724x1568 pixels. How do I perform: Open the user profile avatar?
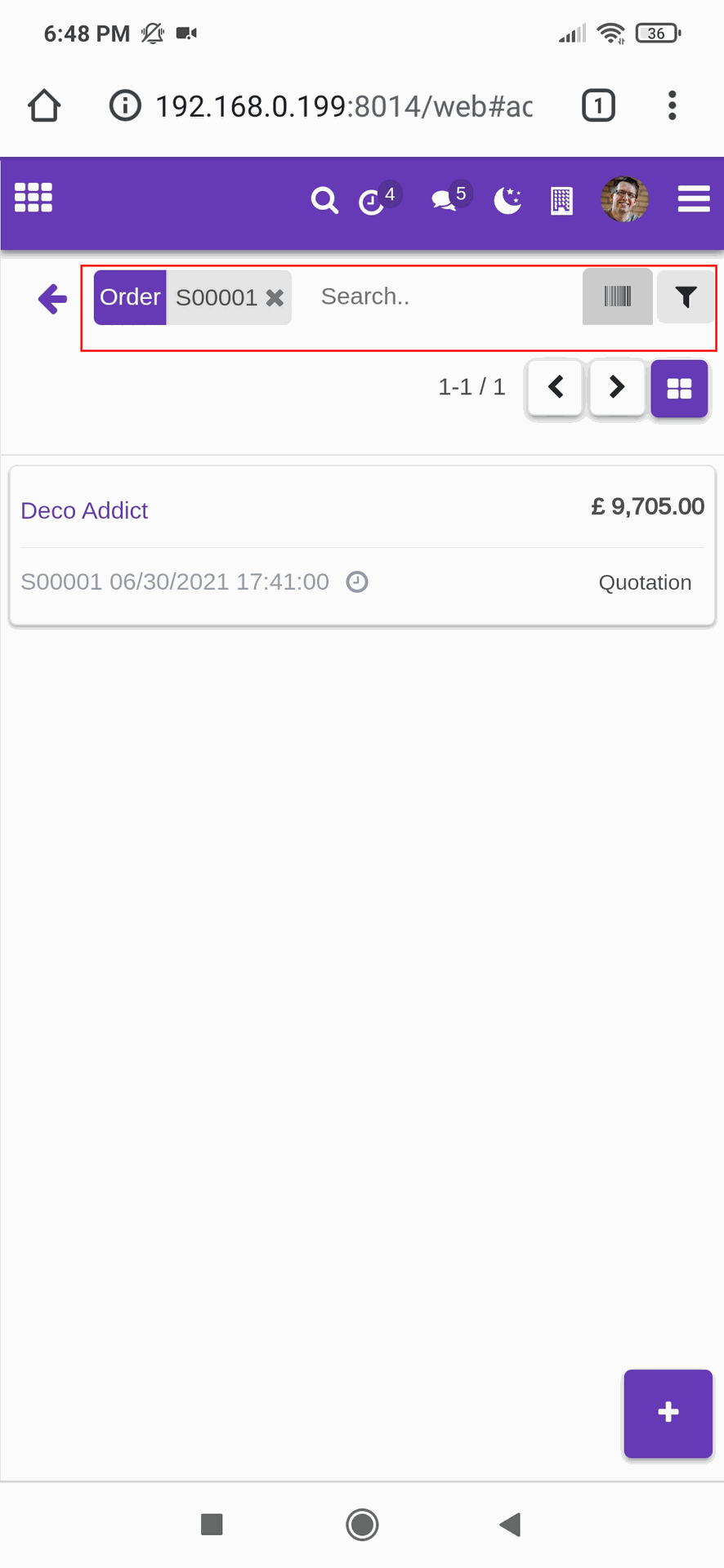(624, 199)
